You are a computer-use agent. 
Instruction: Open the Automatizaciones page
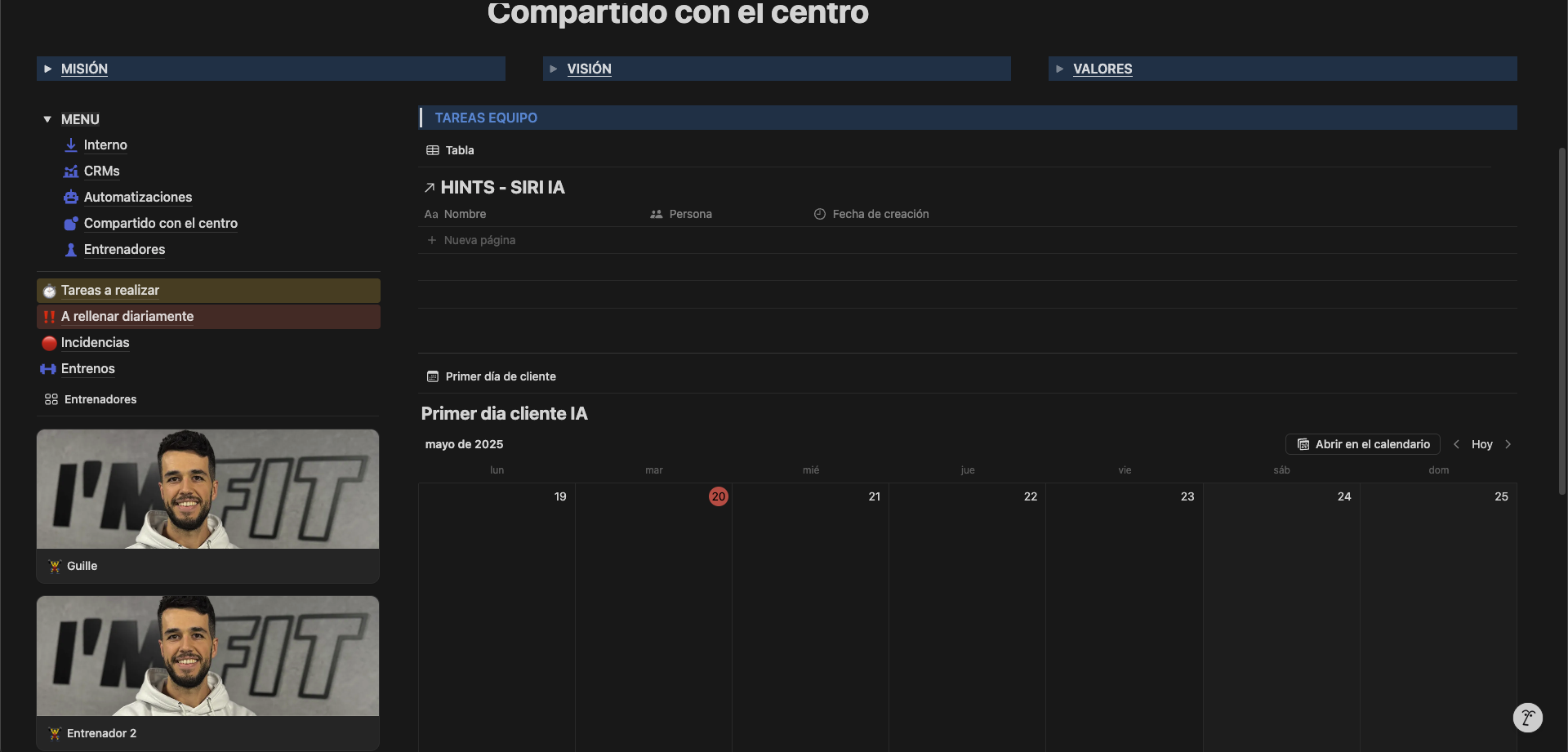137,198
